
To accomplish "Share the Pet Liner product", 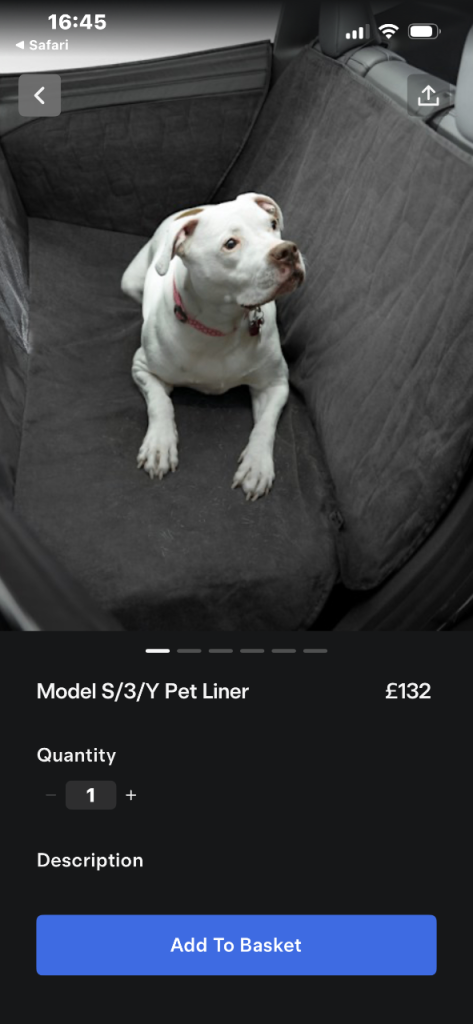I will pyautogui.click(x=428, y=95).
